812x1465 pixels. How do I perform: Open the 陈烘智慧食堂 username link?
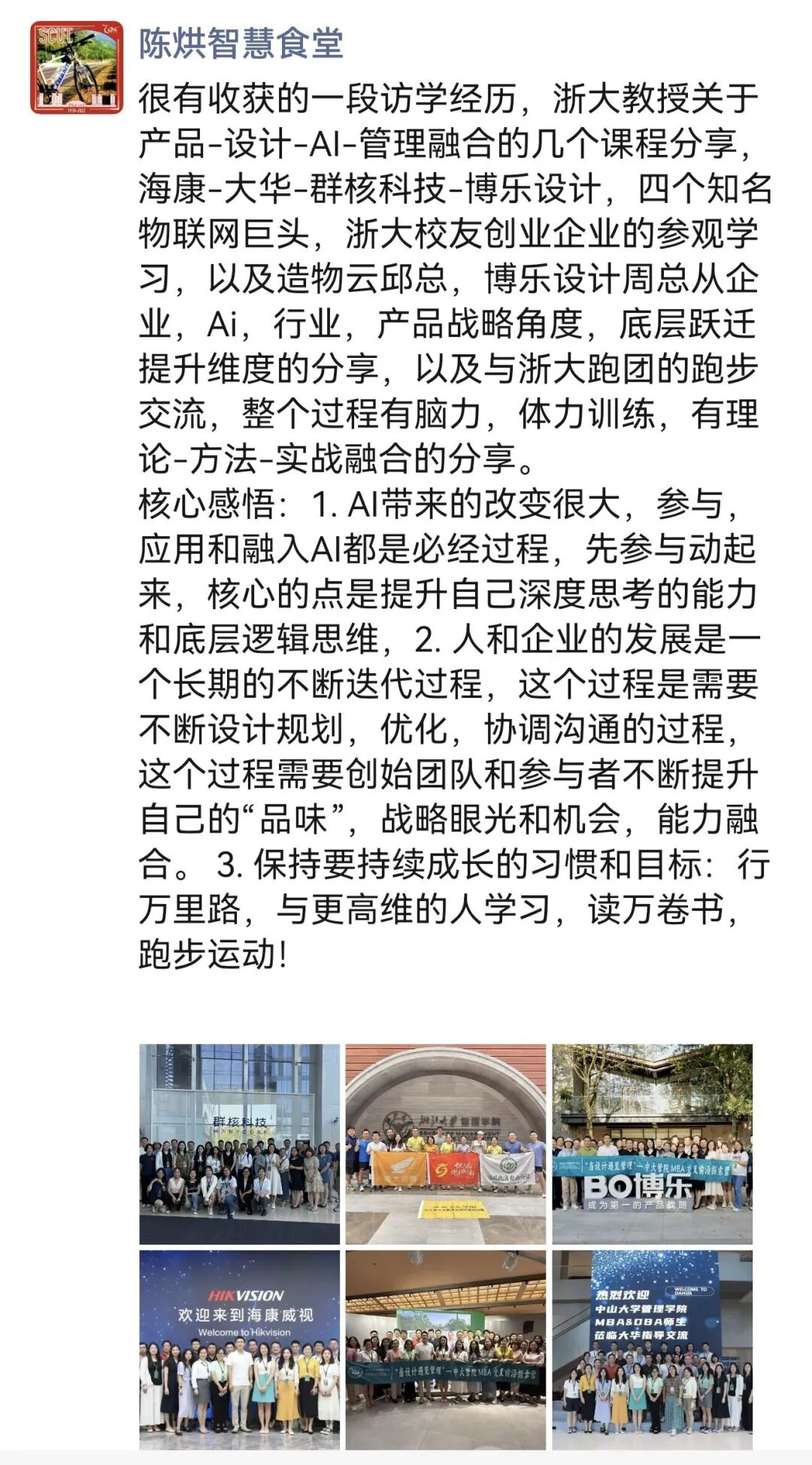click(x=241, y=43)
